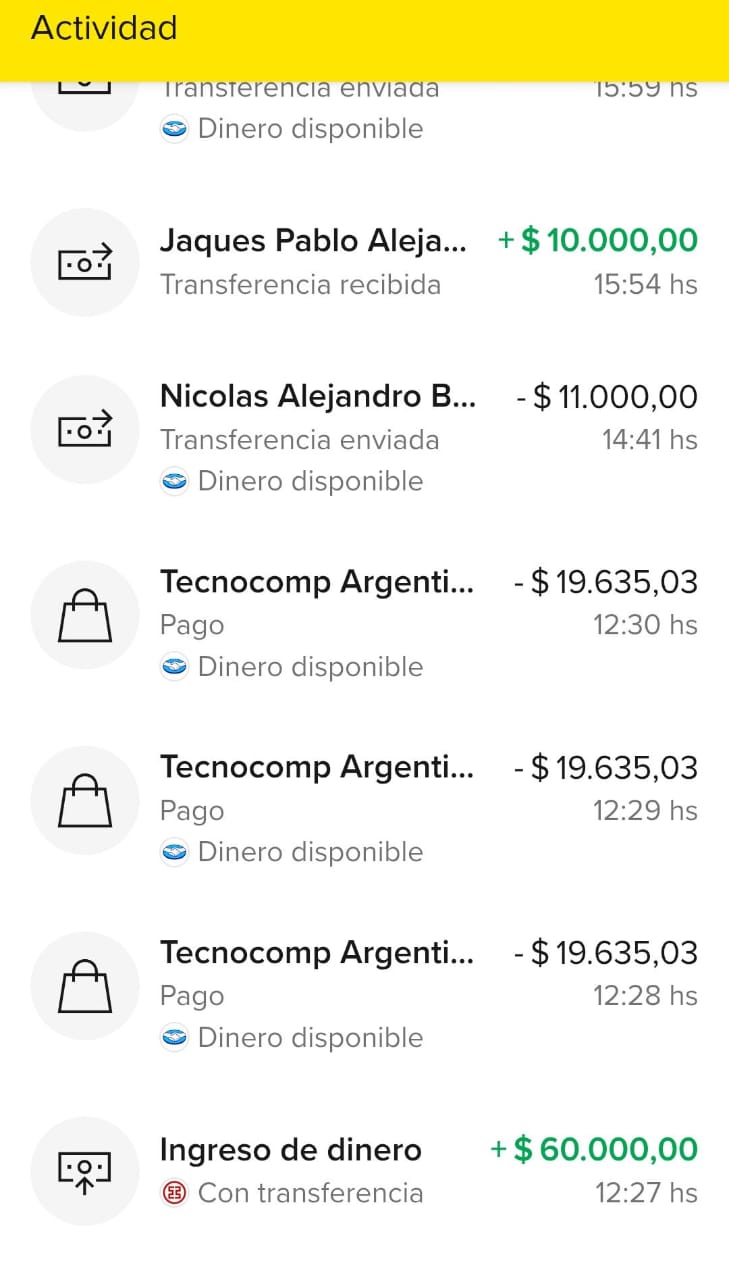This screenshot has height=1280, width=729.
Task: Open the transfer received from Jaques Pablo
Action: click(x=364, y=262)
